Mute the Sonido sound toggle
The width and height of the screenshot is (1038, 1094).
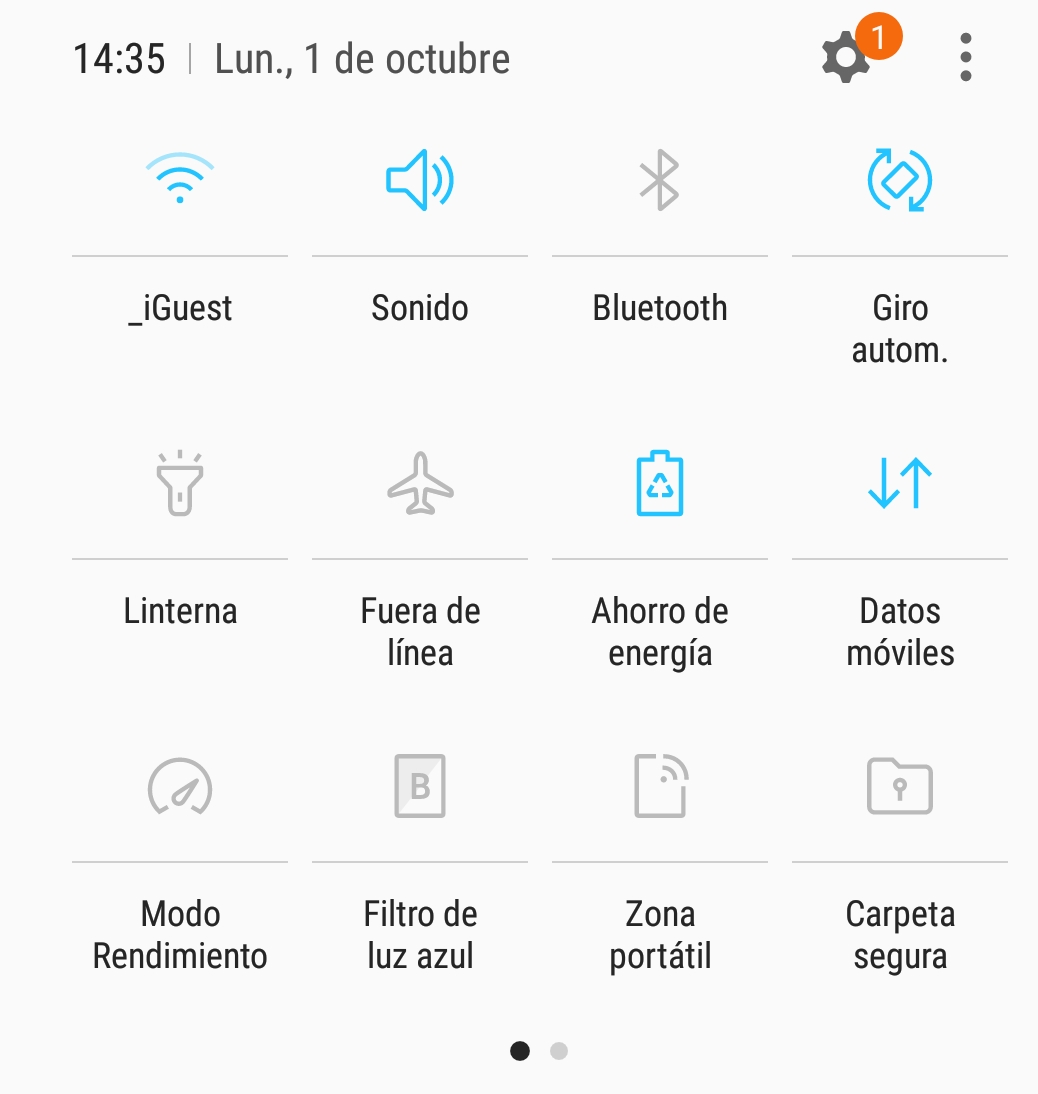[x=420, y=181]
